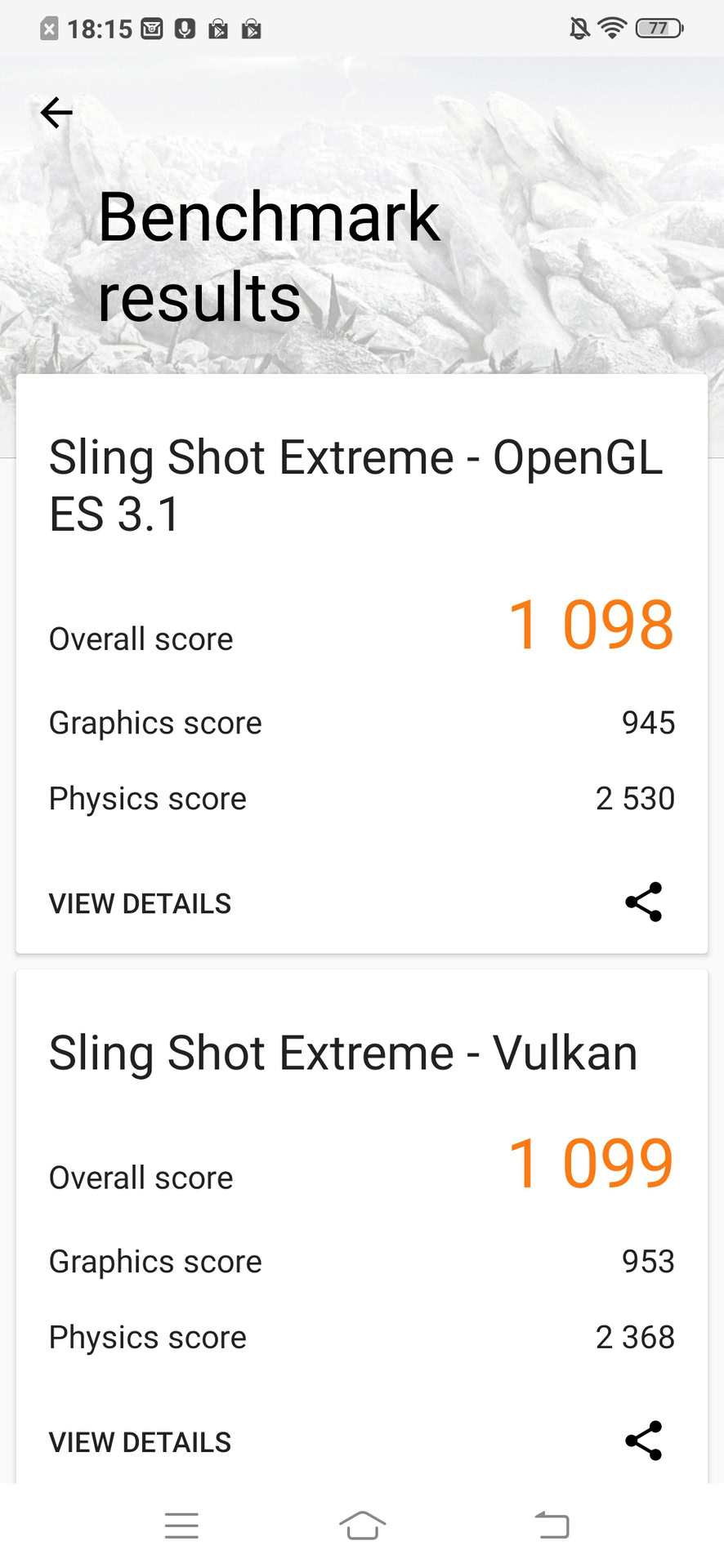This screenshot has height=1568, width=724.
Task: Tap the system home button
Action: [362, 1525]
